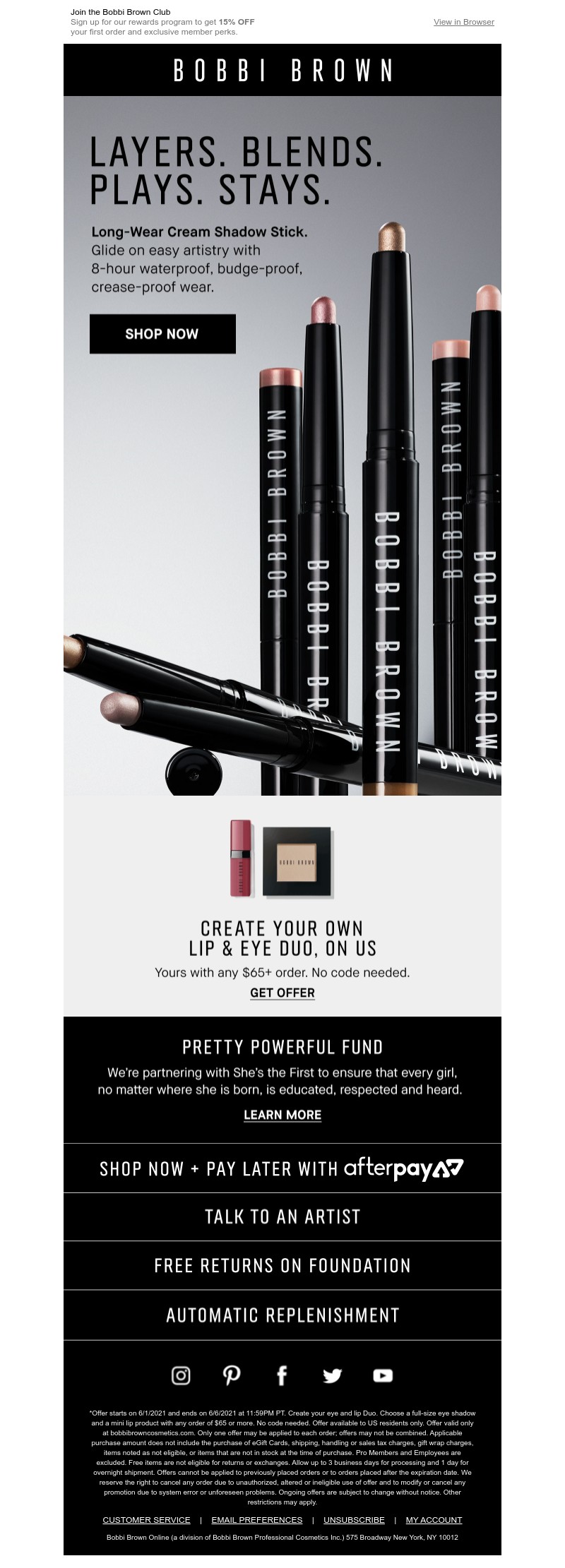565x1568 pixels.
Task: Tap the Unsubscribe link
Action: pyautogui.click(x=354, y=1520)
